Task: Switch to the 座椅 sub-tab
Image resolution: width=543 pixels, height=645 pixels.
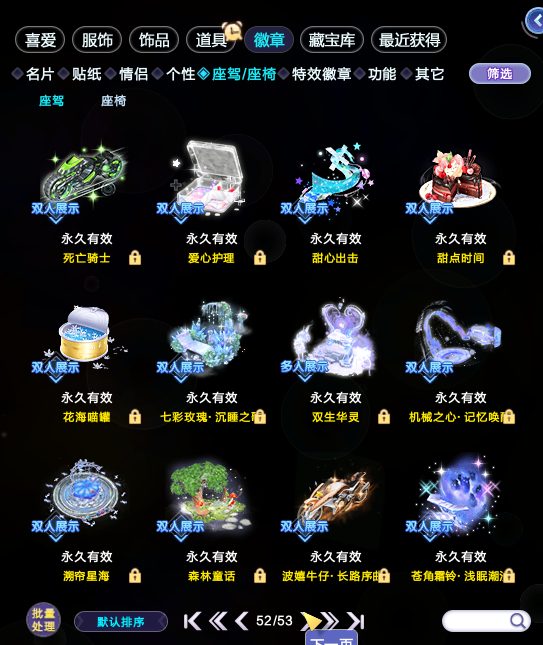Action: pyautogui.click(x=114, y=101)
